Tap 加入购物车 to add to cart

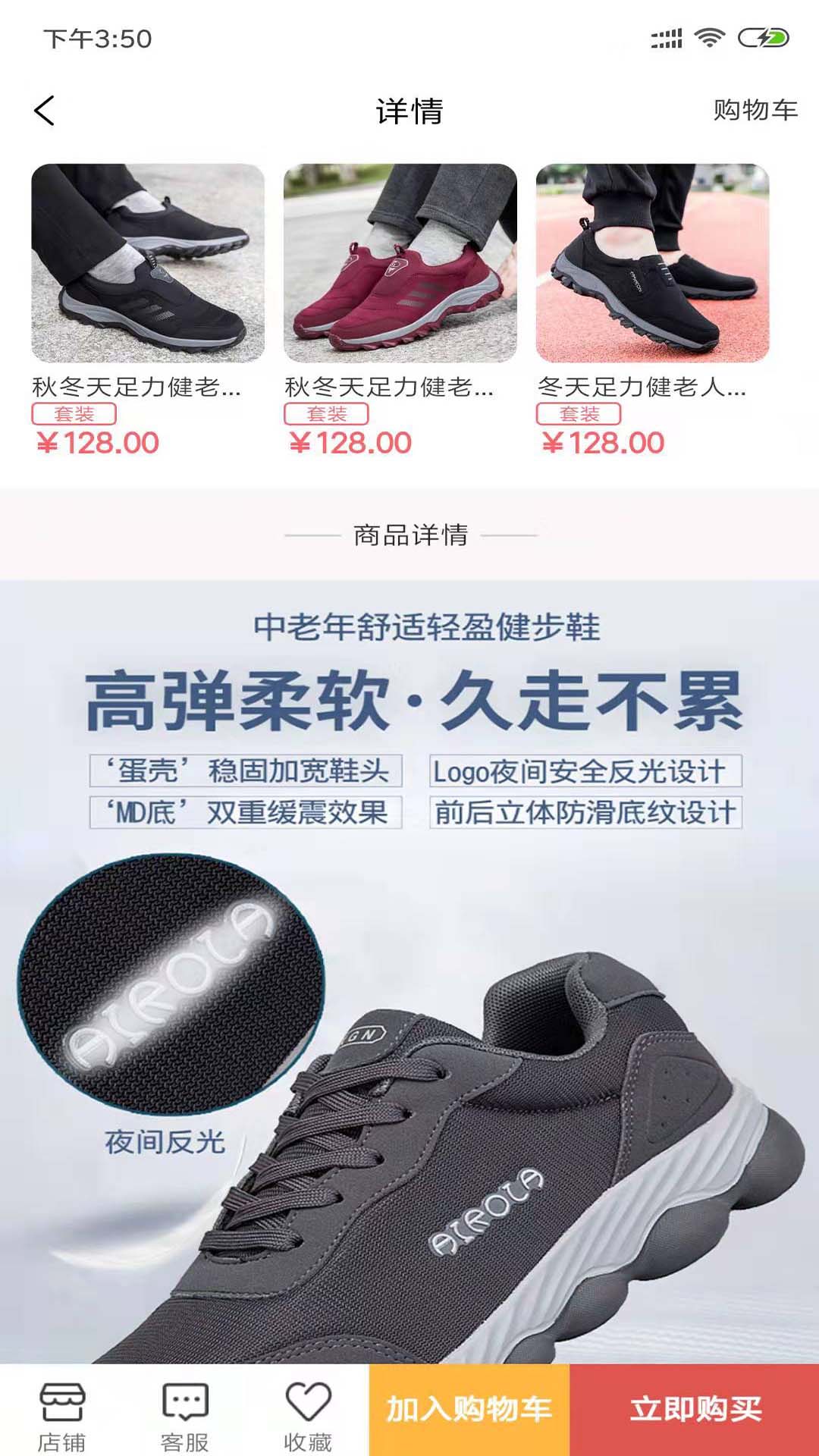[469, 1409]
